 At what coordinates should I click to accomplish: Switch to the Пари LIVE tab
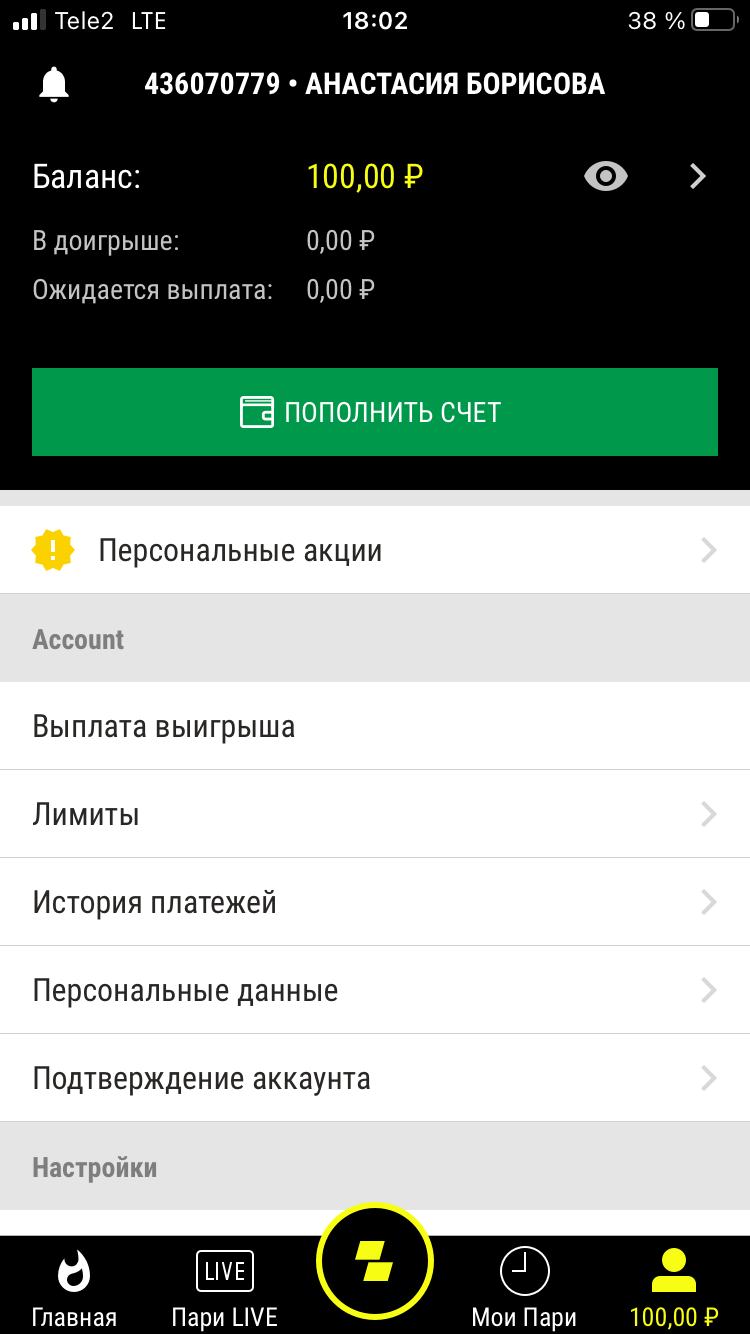[225, 1288]
